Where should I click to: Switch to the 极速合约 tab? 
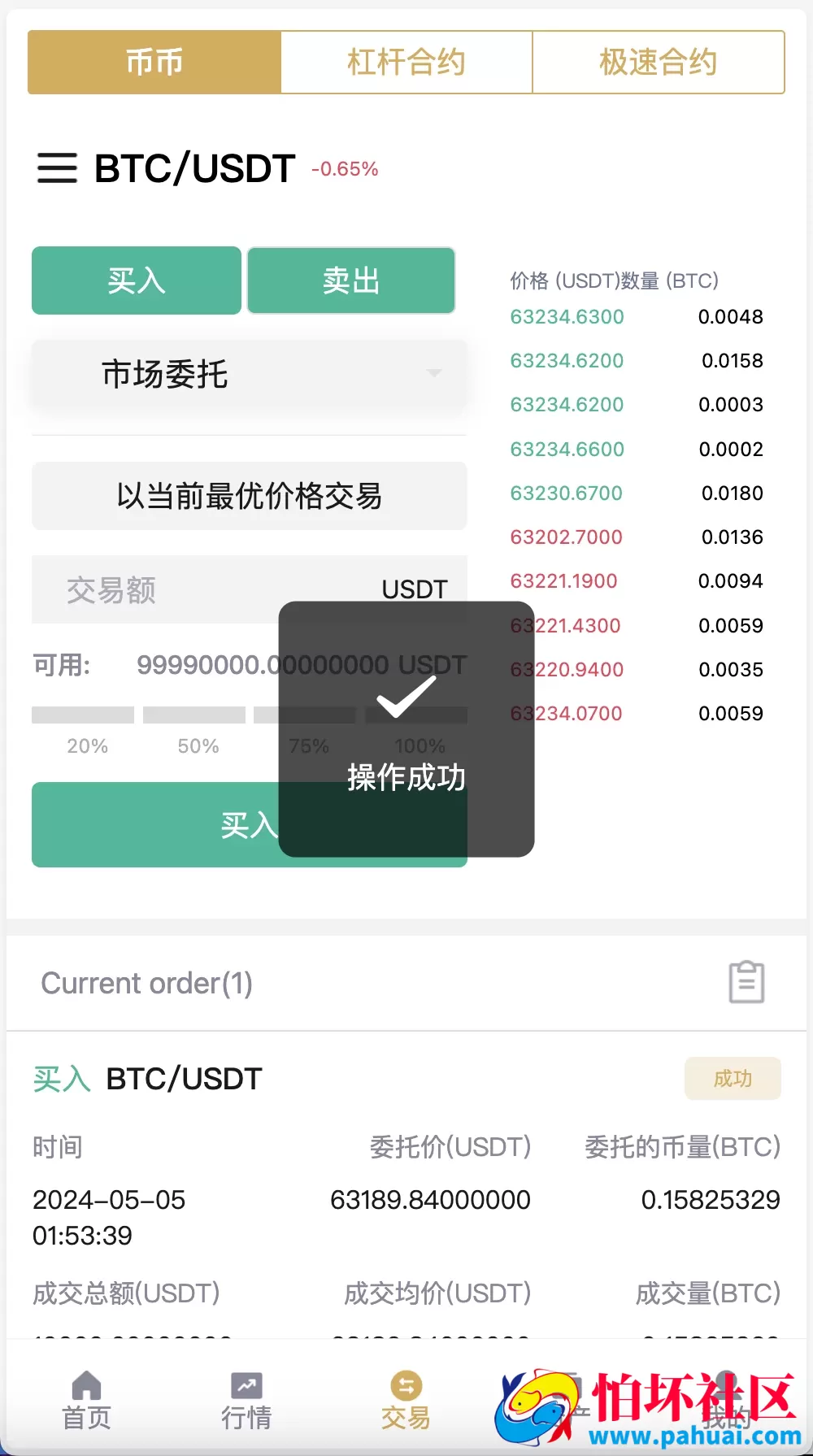[x=657, y=62]
